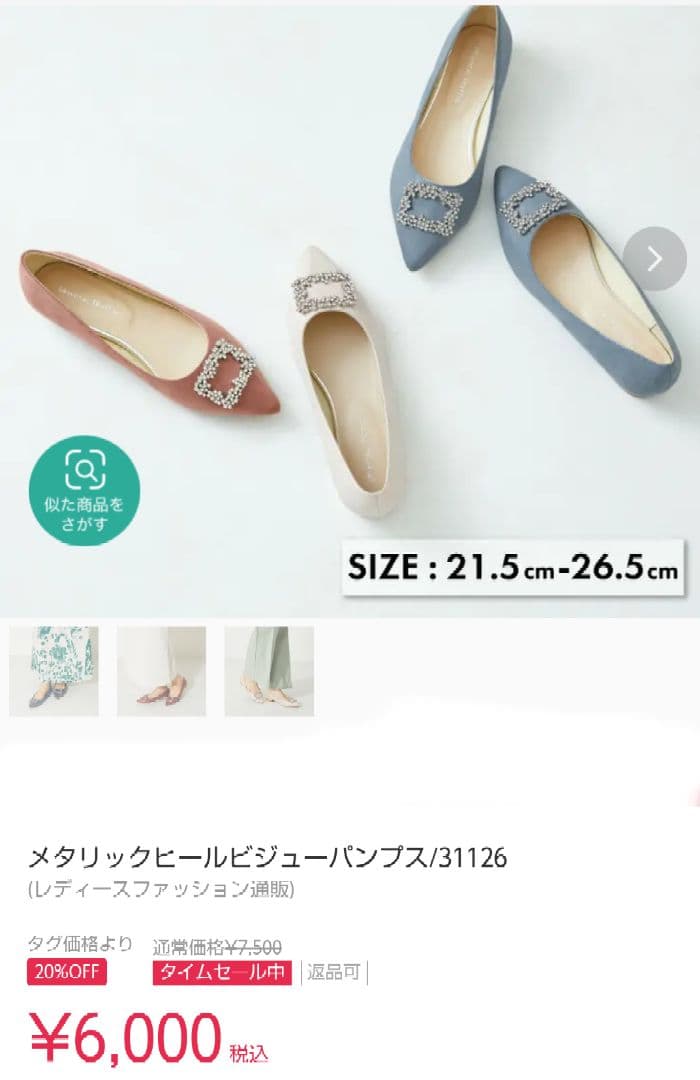View thumbnail with beige pumps and green pants

point(268,671)
